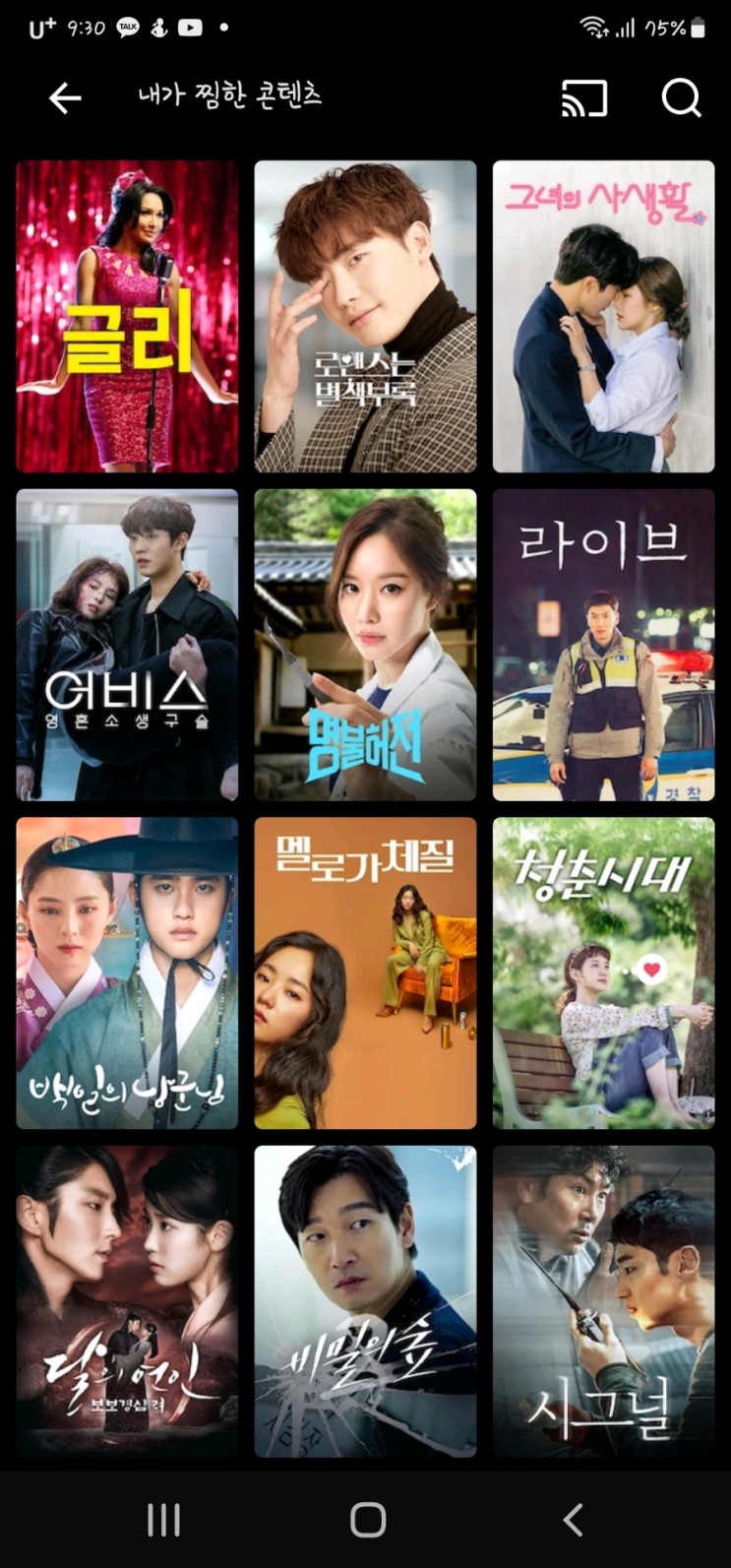Viewport: 731px width, 1568px height.
Task: Open the 글리 poster
Action: pos(127,317)
